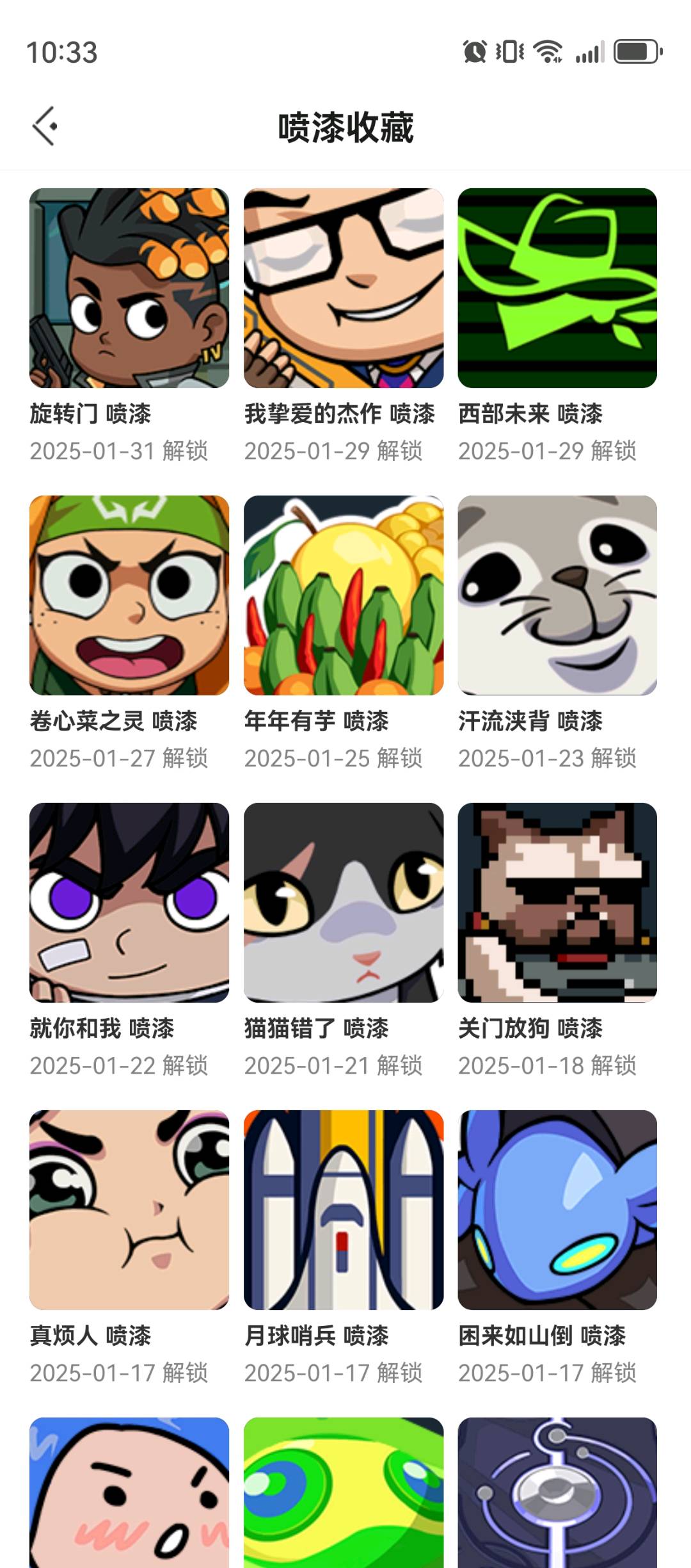Select 猫猫错了 喷漆 spray
Screen dimensions: 691x1568
pyautogui.click(x=344, y=903)
